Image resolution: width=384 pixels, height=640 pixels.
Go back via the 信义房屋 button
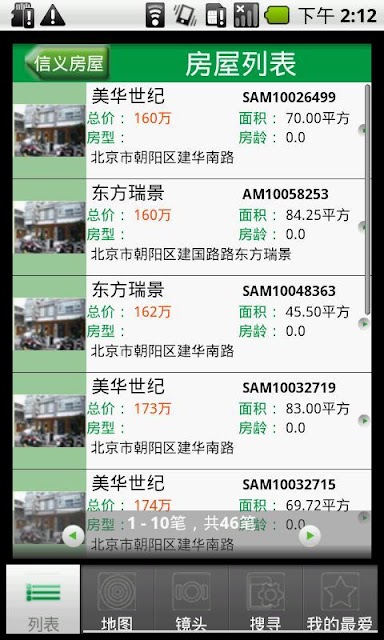[67, 63]
